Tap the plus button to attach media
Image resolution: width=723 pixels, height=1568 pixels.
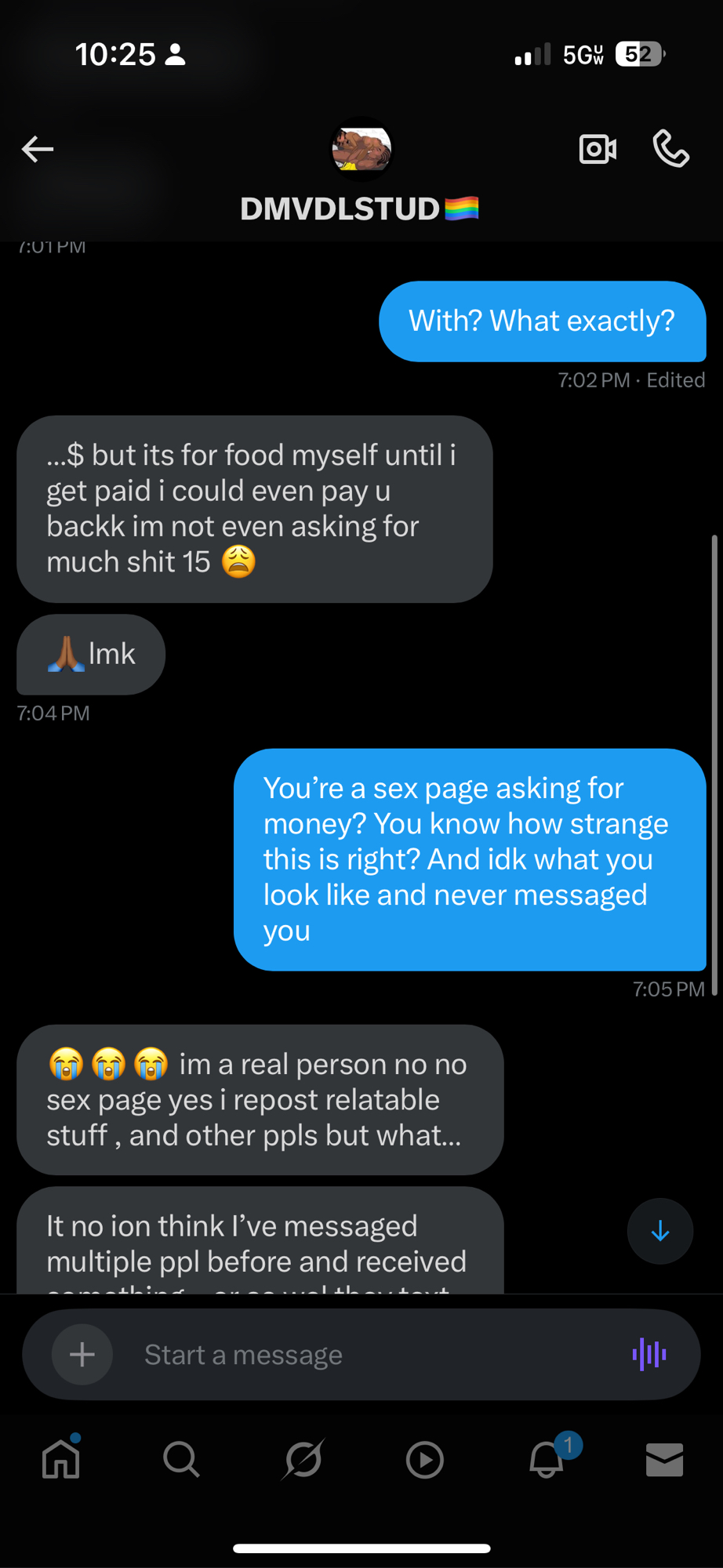(82, 1354)
